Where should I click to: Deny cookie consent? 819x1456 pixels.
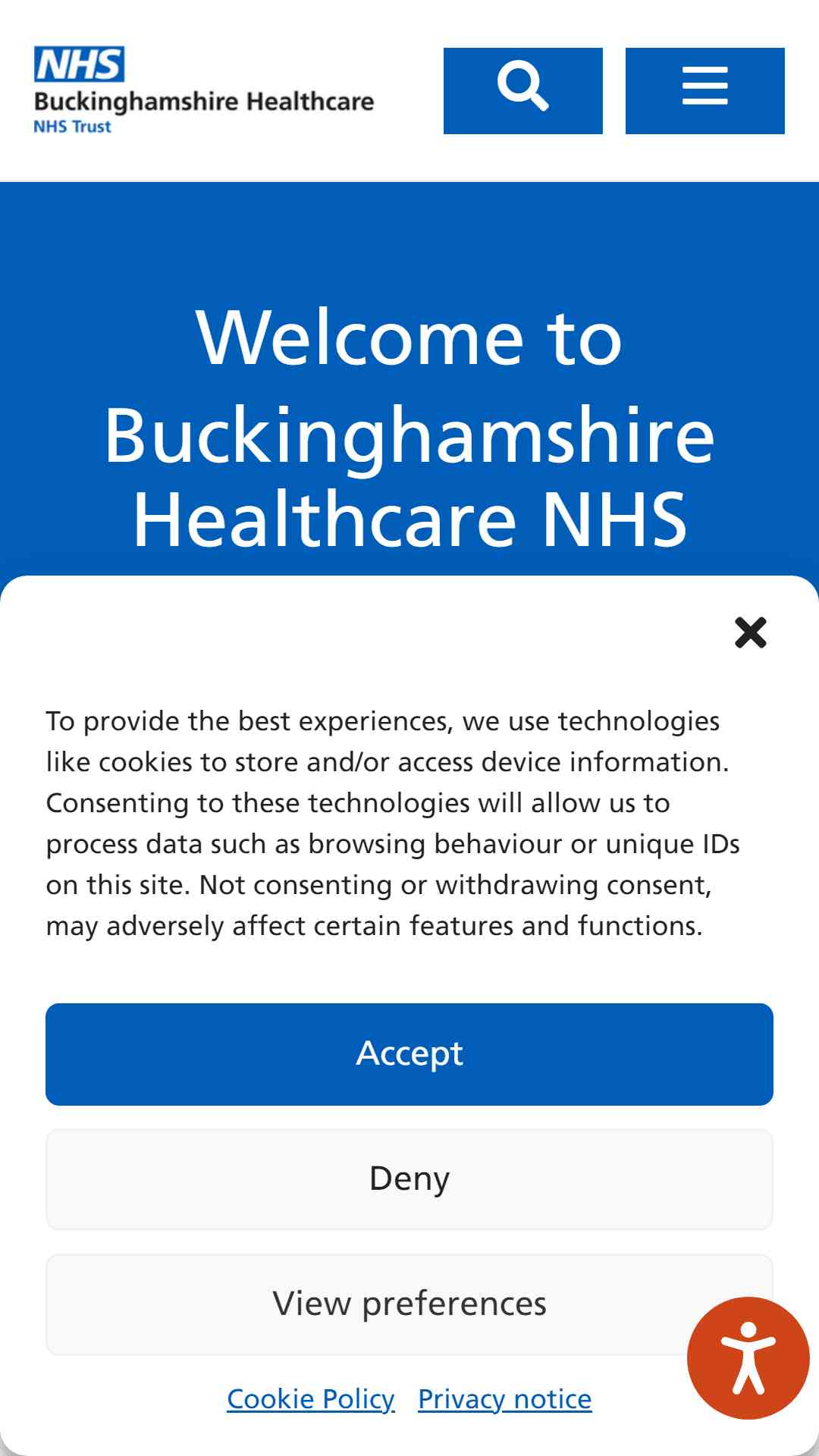click(409, 1179)
